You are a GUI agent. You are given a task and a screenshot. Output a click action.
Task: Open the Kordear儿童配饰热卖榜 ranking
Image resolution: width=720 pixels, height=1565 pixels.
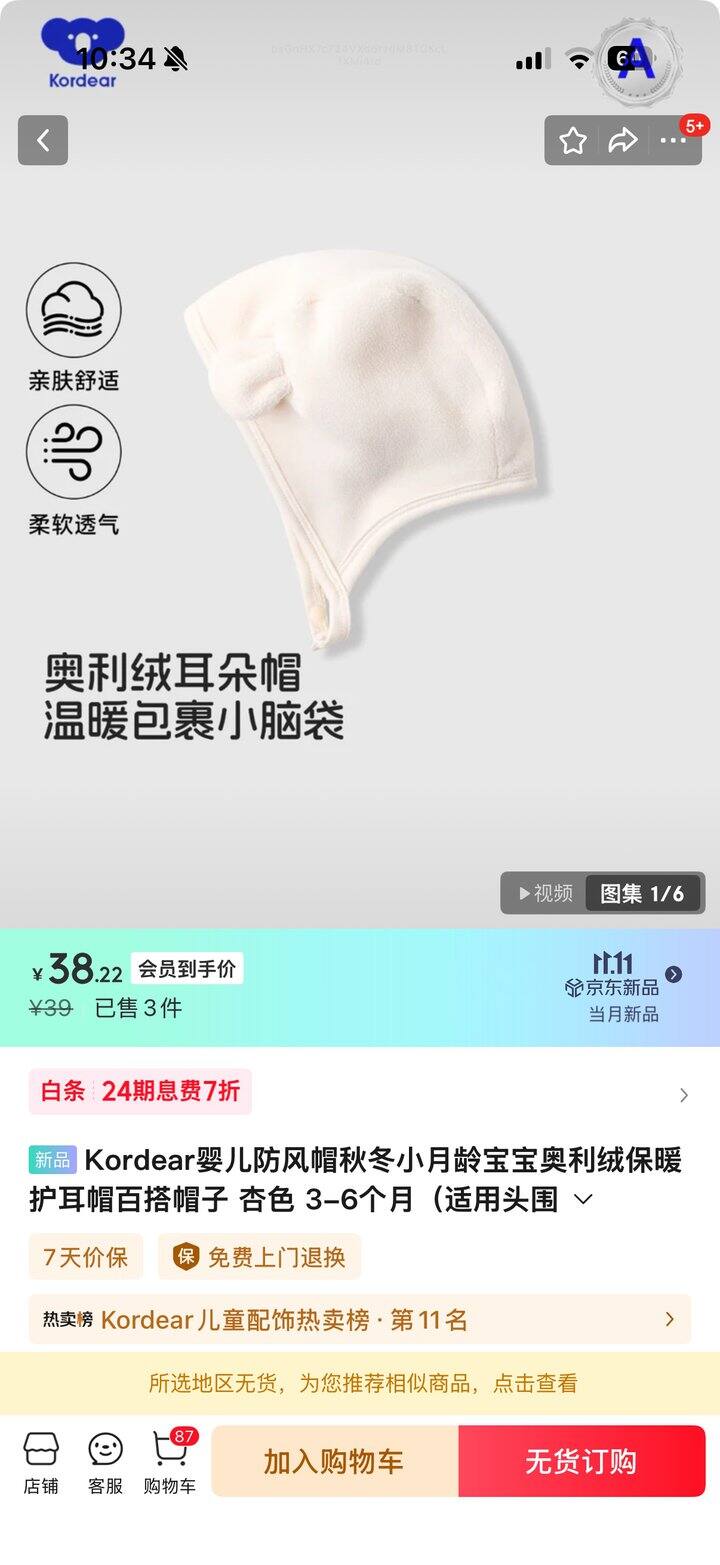[x=360, y=1320]
